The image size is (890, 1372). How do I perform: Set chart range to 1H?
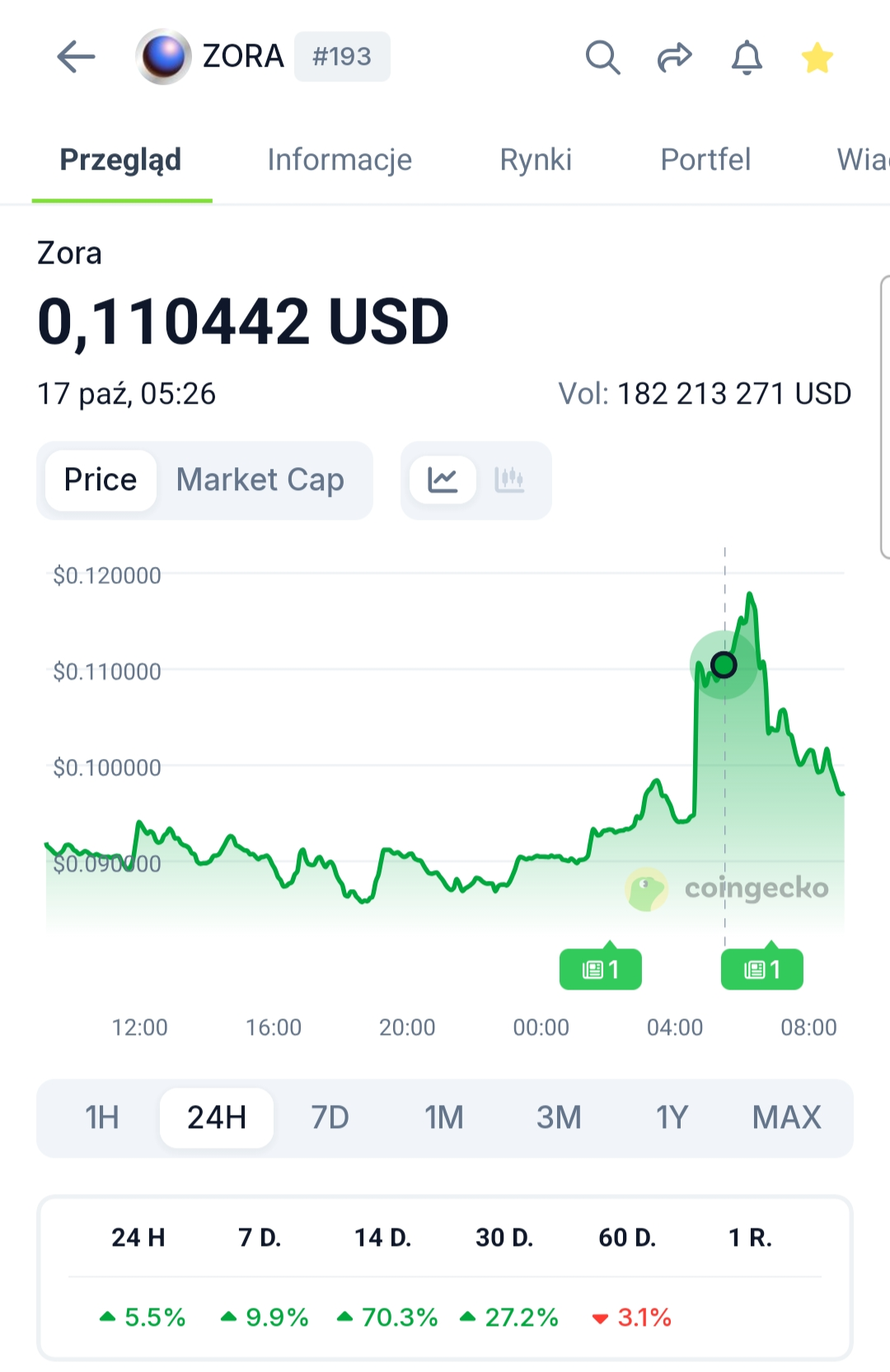102,1117
